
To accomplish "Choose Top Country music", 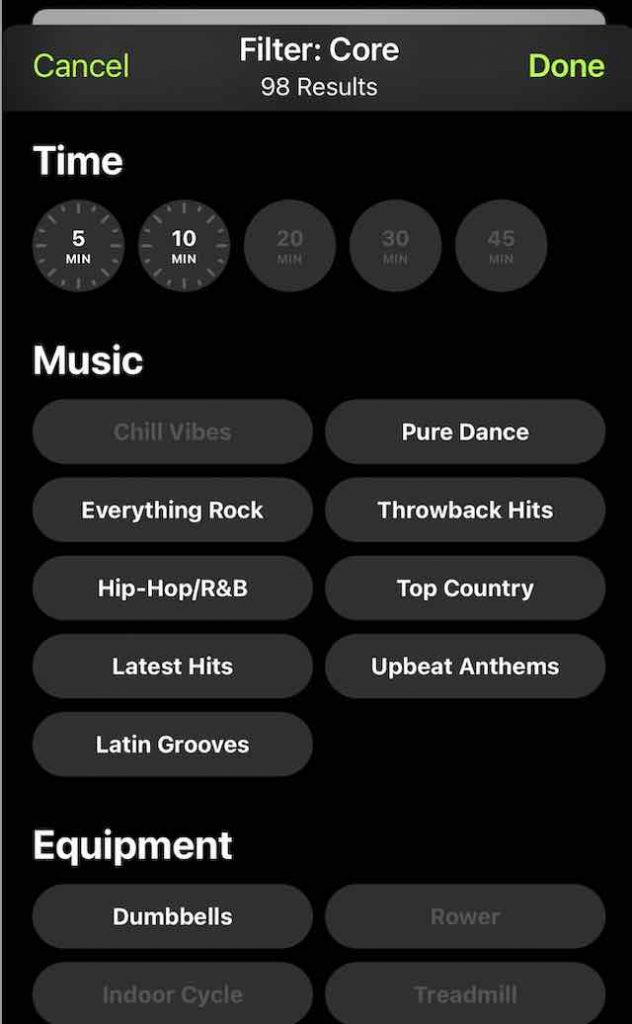I will tap(465, 588).
